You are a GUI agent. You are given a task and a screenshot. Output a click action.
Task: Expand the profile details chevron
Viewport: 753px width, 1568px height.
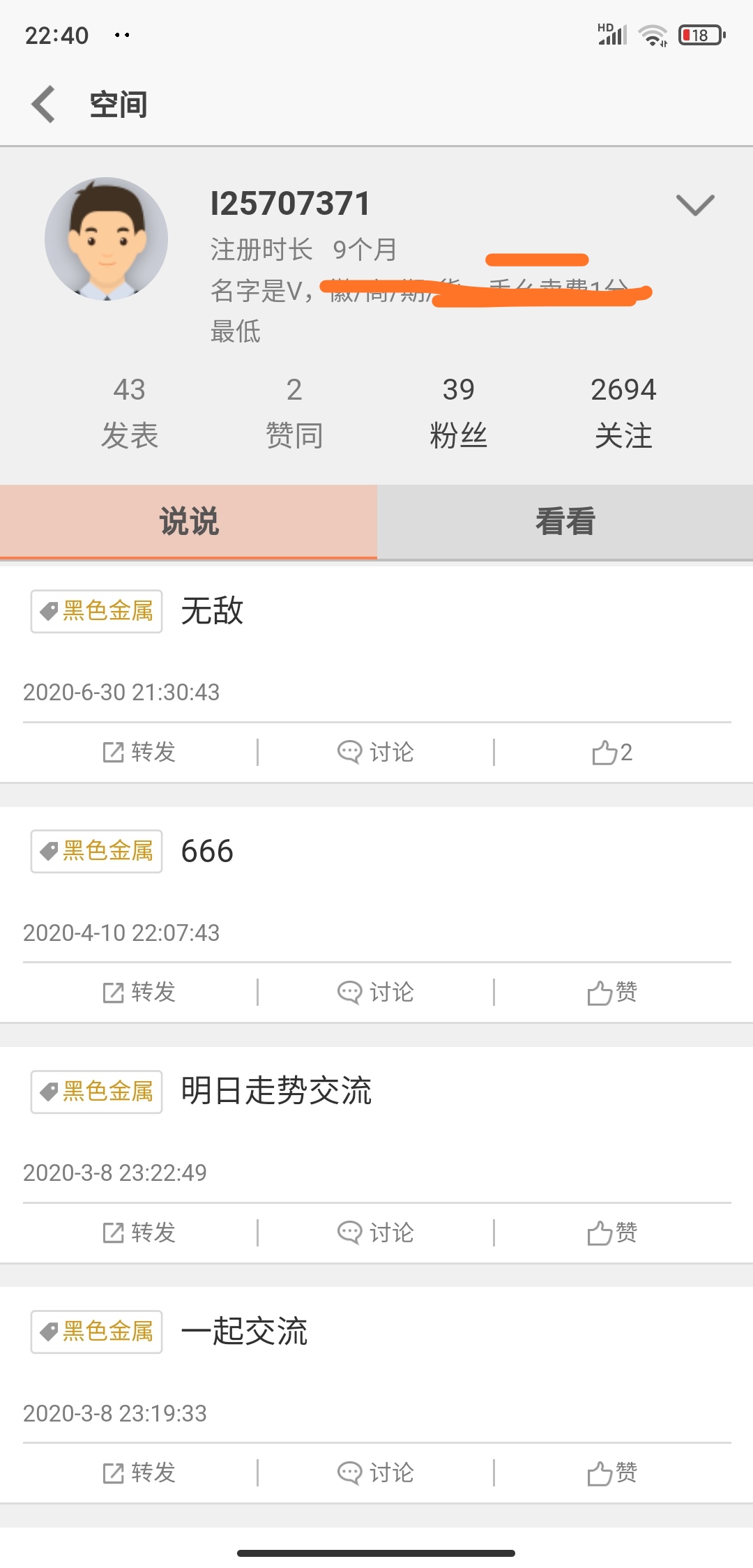694,204
